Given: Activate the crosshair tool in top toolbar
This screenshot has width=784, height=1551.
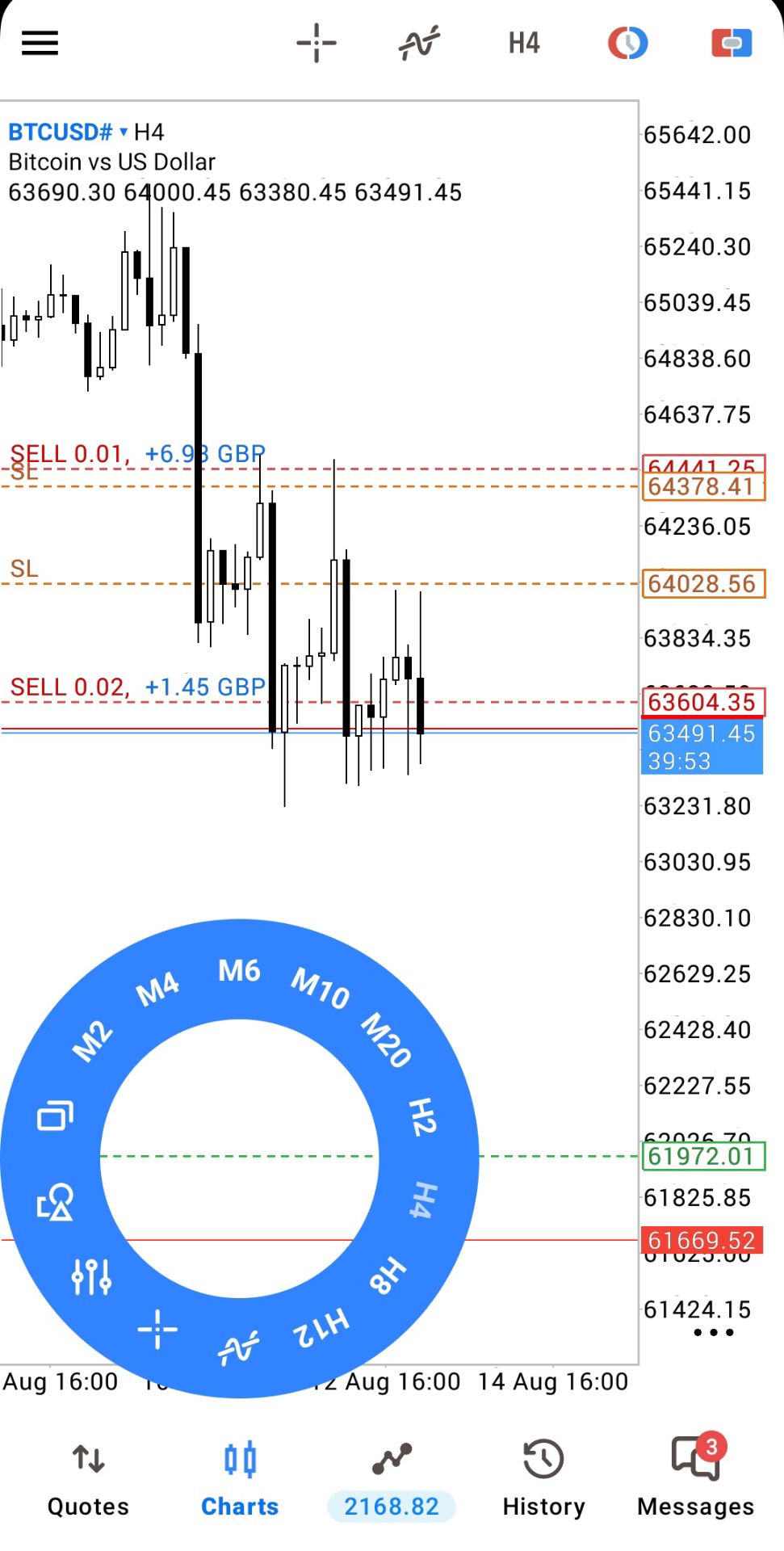Looking at the screenshot, I should click(317, 43).
